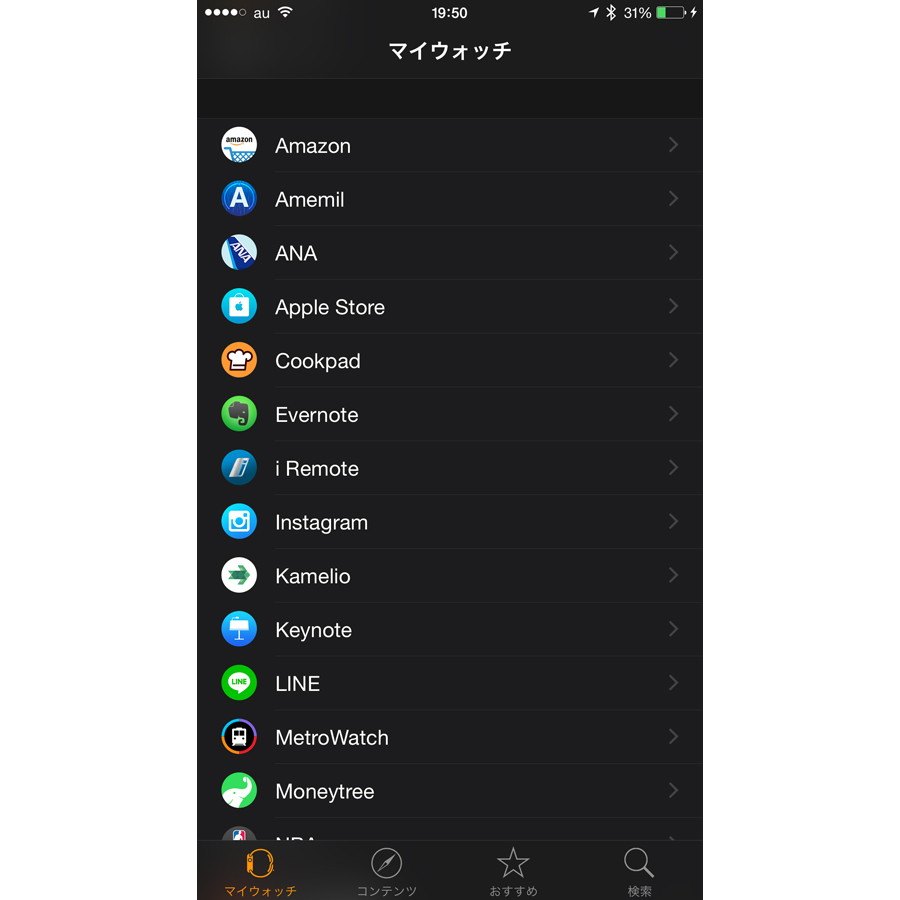Open the Instagram row
The height and width of the screenshot is (900, 900).
(x=450, y=523)
